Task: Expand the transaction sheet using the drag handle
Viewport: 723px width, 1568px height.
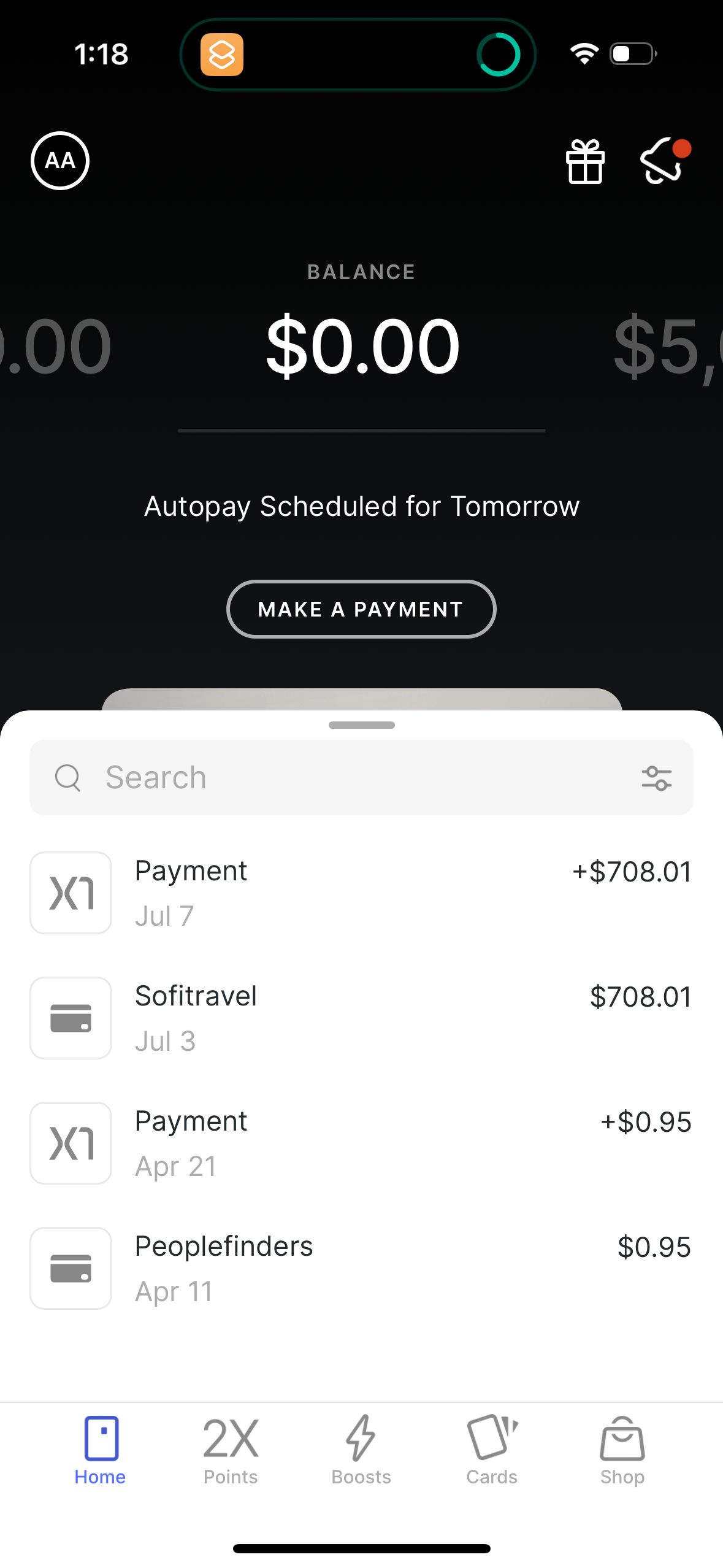Action: [361, 725]
